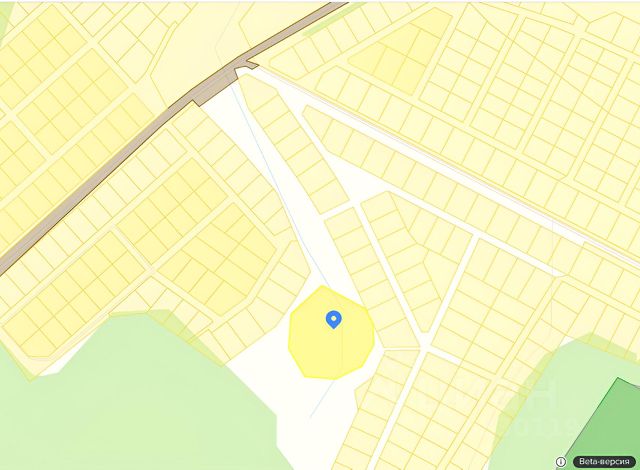Tap the blue location pin marker
Screen dimensions: 640x470
point(334,319)
